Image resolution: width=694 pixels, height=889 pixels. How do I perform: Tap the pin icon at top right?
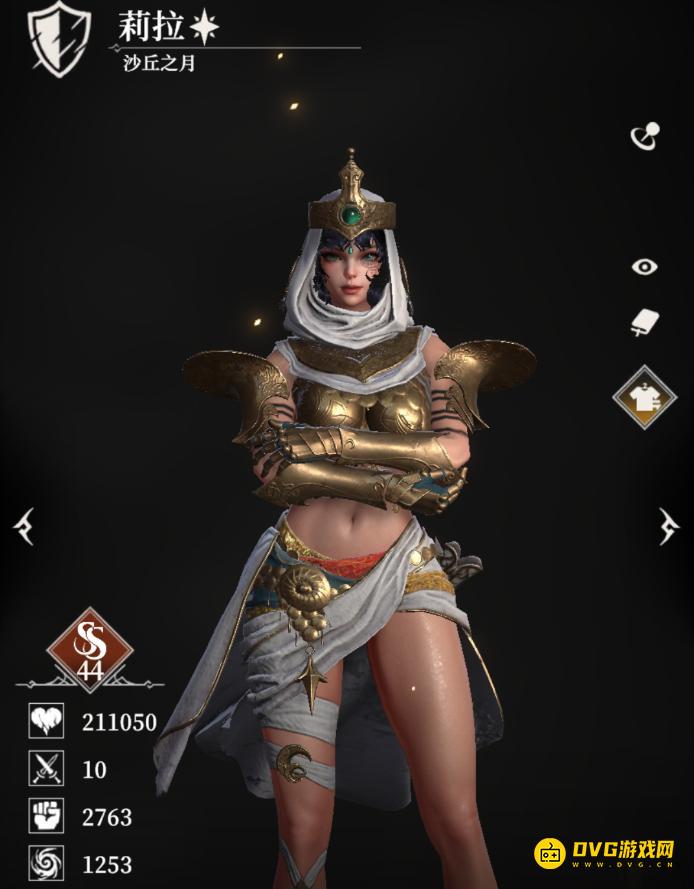coord(644,136)
